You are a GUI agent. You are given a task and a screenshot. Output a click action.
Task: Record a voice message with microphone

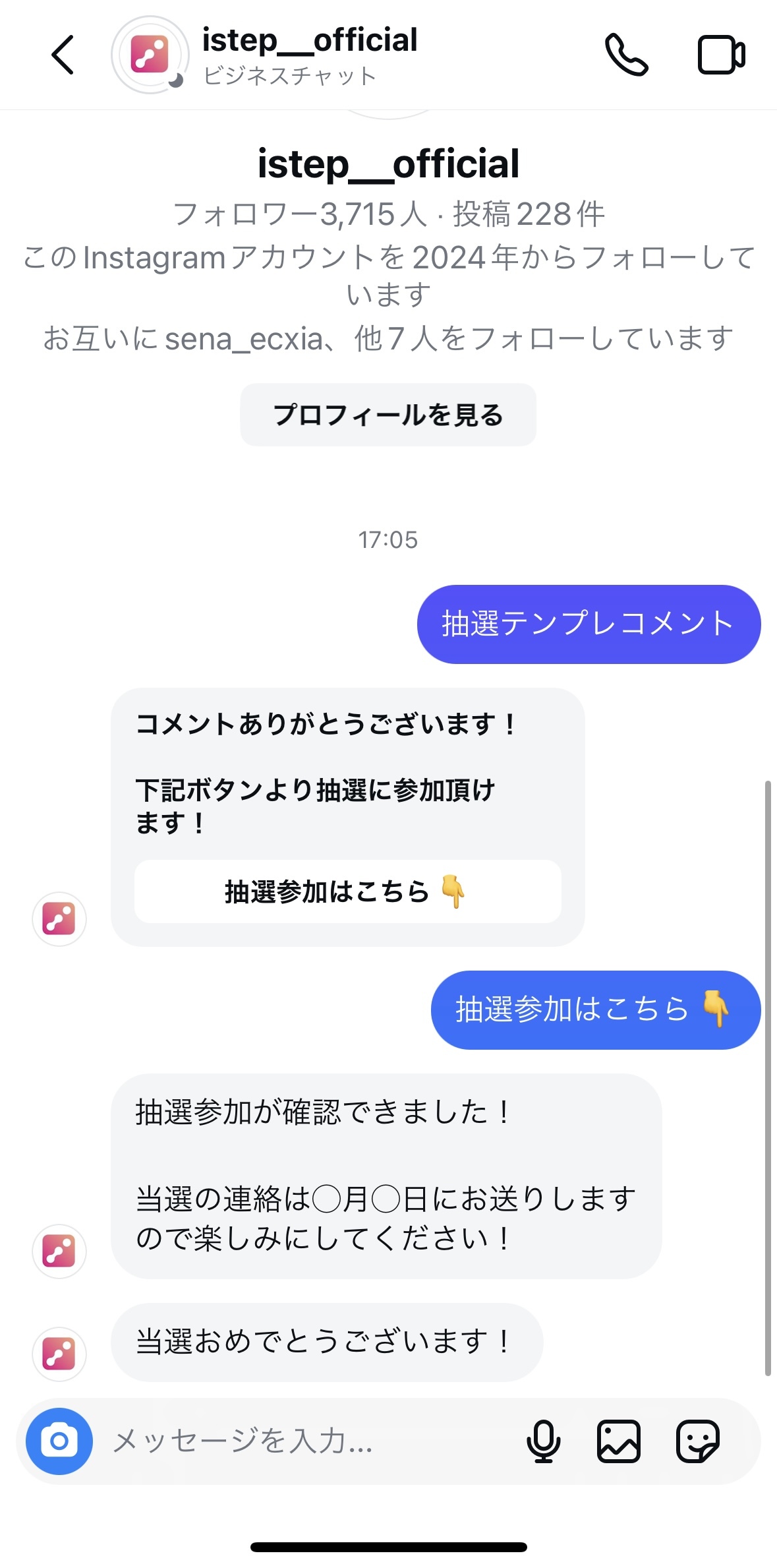543,1441
